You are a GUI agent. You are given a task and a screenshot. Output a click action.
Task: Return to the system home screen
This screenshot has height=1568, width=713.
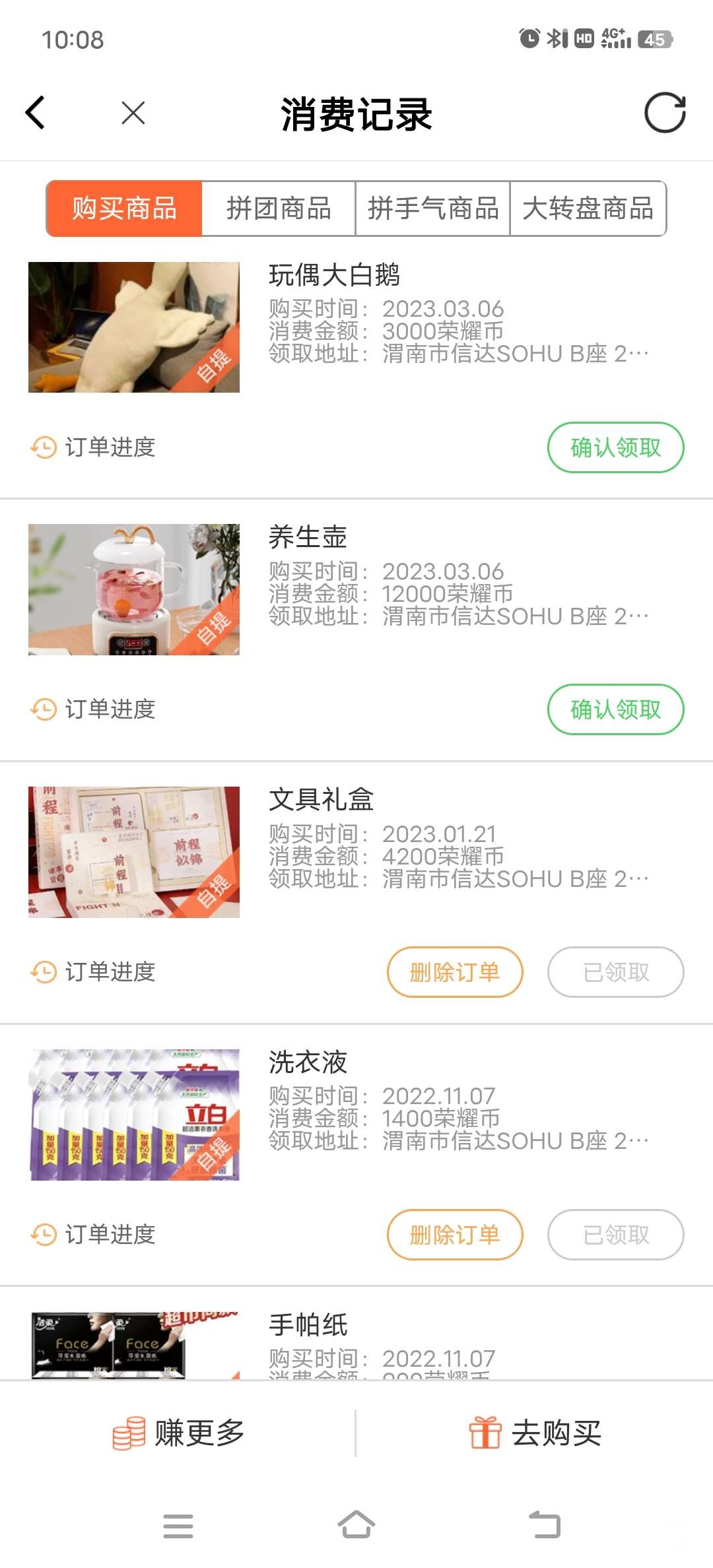pyautogui.click(x=356, y=1525)
